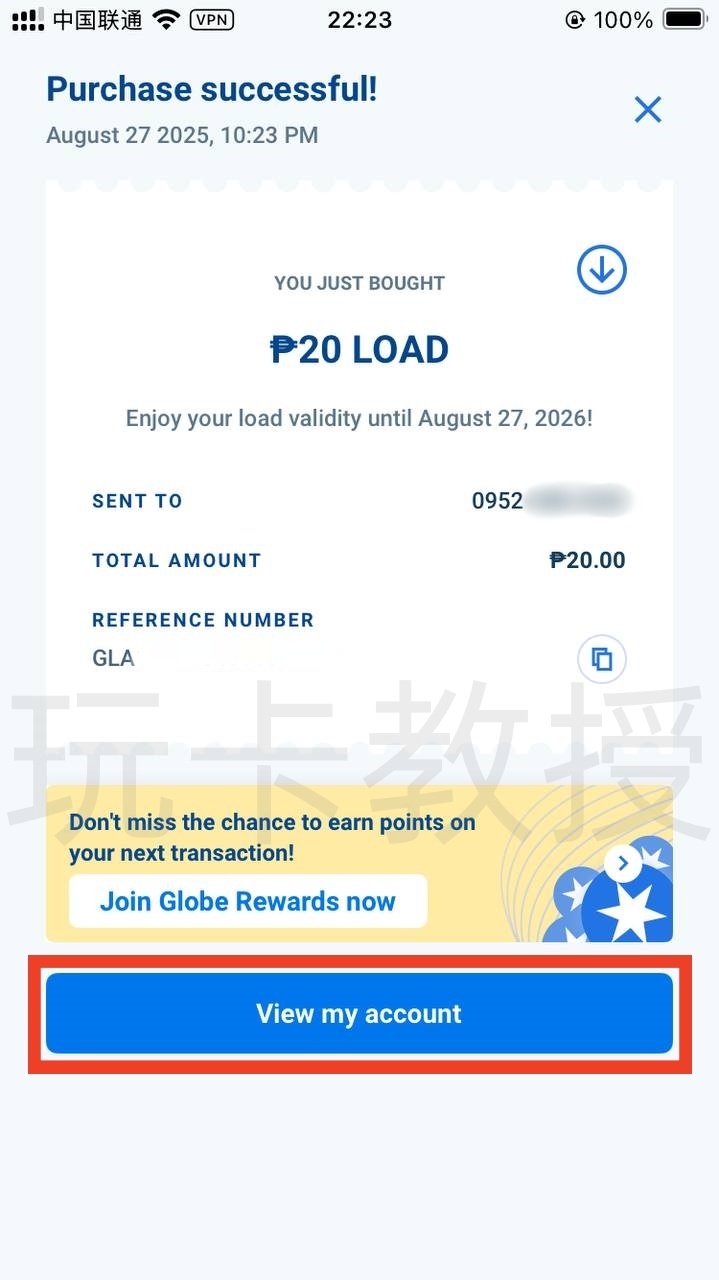Copy the reference number

[602, 659]
